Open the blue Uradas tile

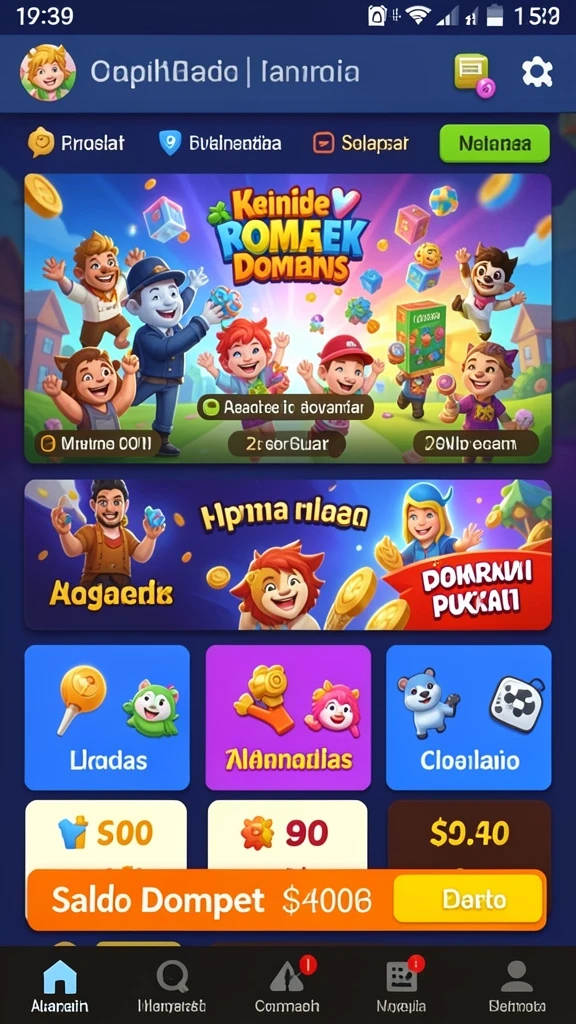pyautogui.click(x=107, y=718)
